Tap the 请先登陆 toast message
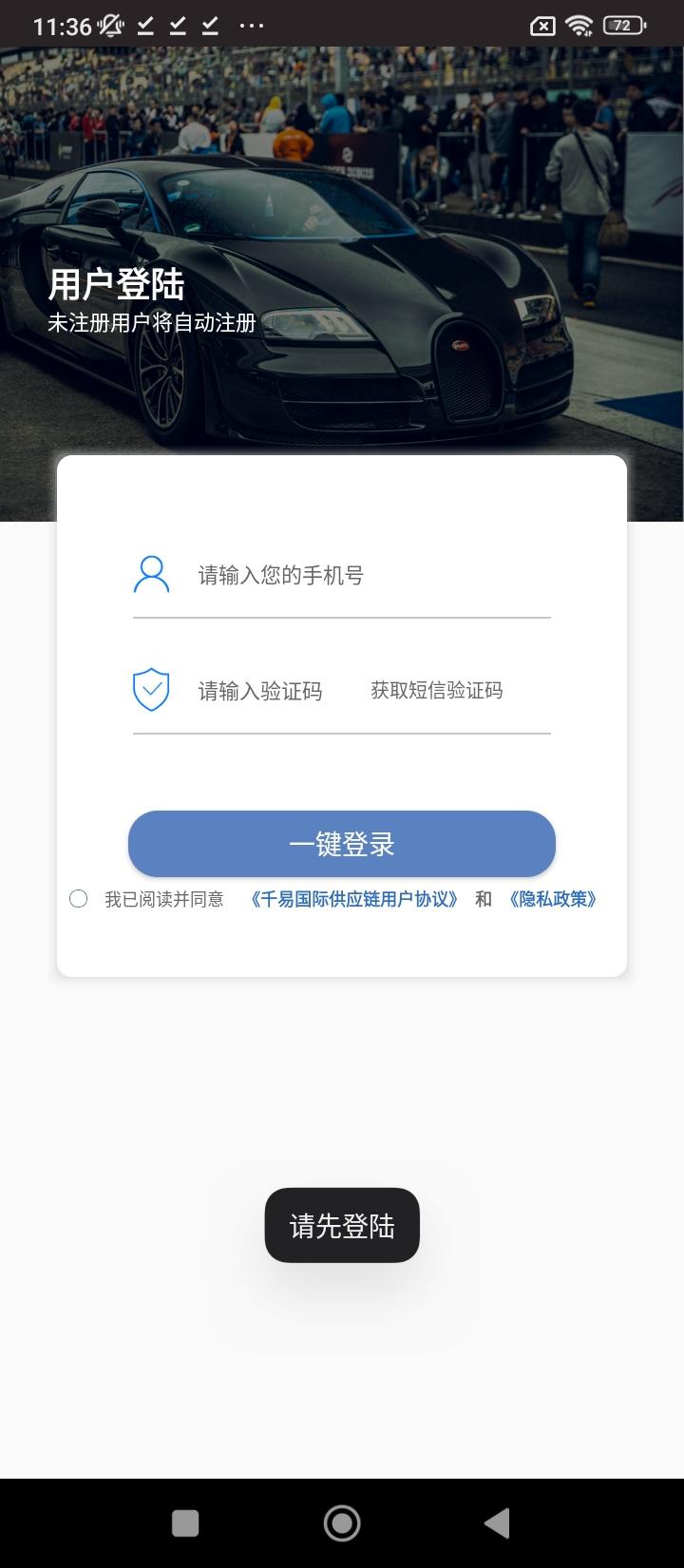Screen dimensions: 684x1568 pos(342,1225)
